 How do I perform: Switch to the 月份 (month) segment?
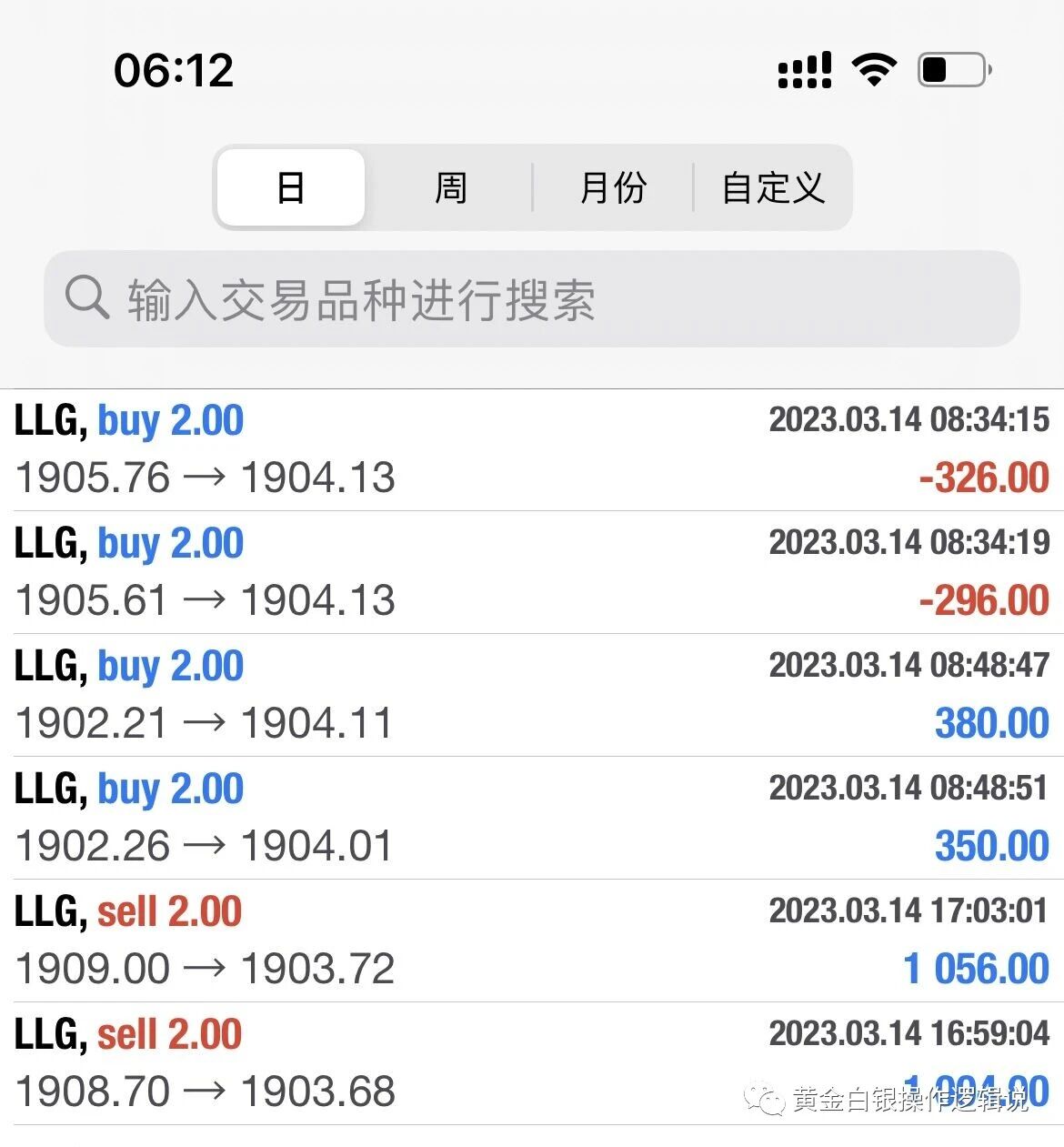[613, 188]
